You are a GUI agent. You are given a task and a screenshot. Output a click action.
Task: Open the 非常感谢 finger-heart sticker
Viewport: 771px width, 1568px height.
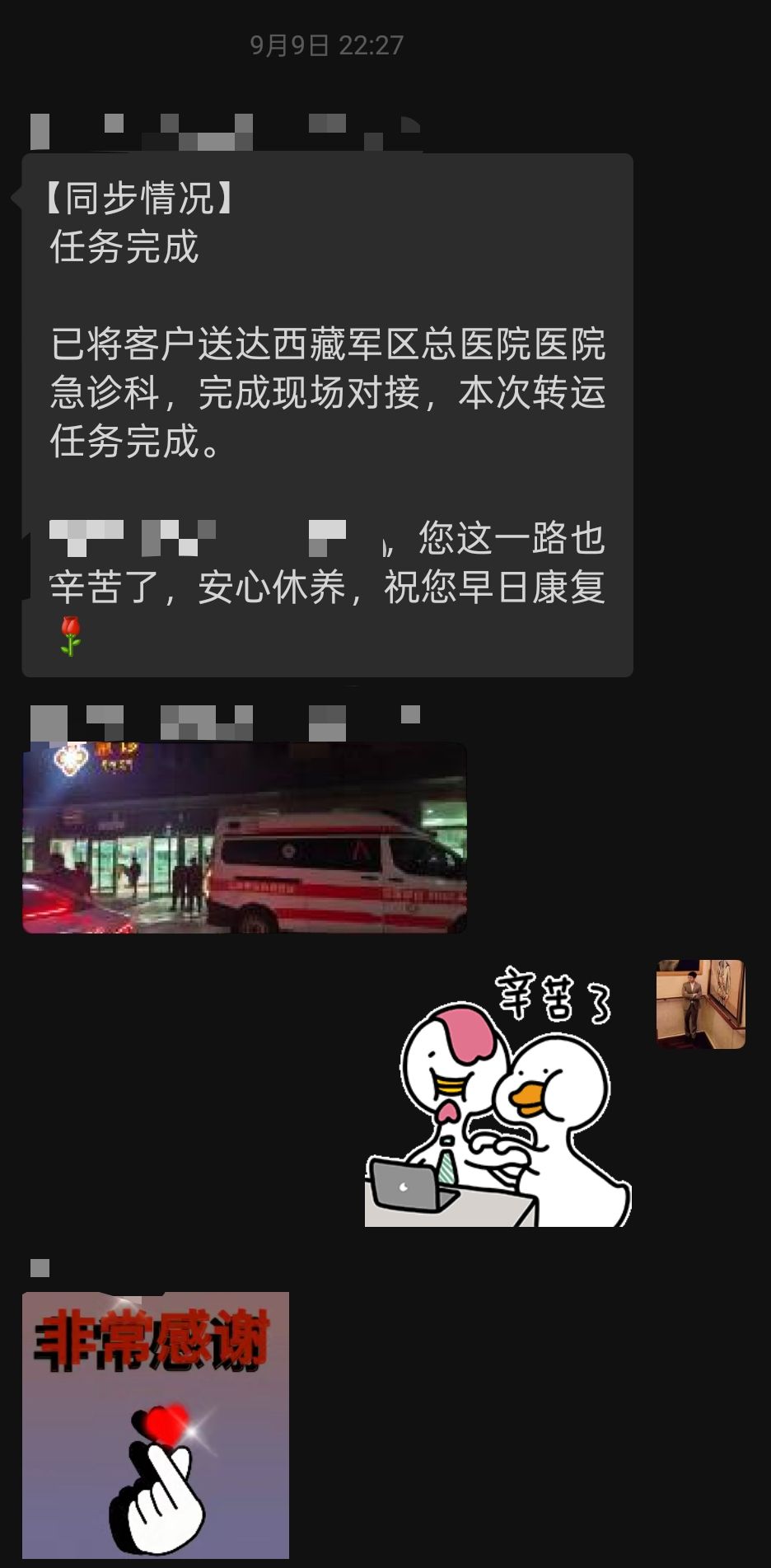click(x=156, y=1425)
